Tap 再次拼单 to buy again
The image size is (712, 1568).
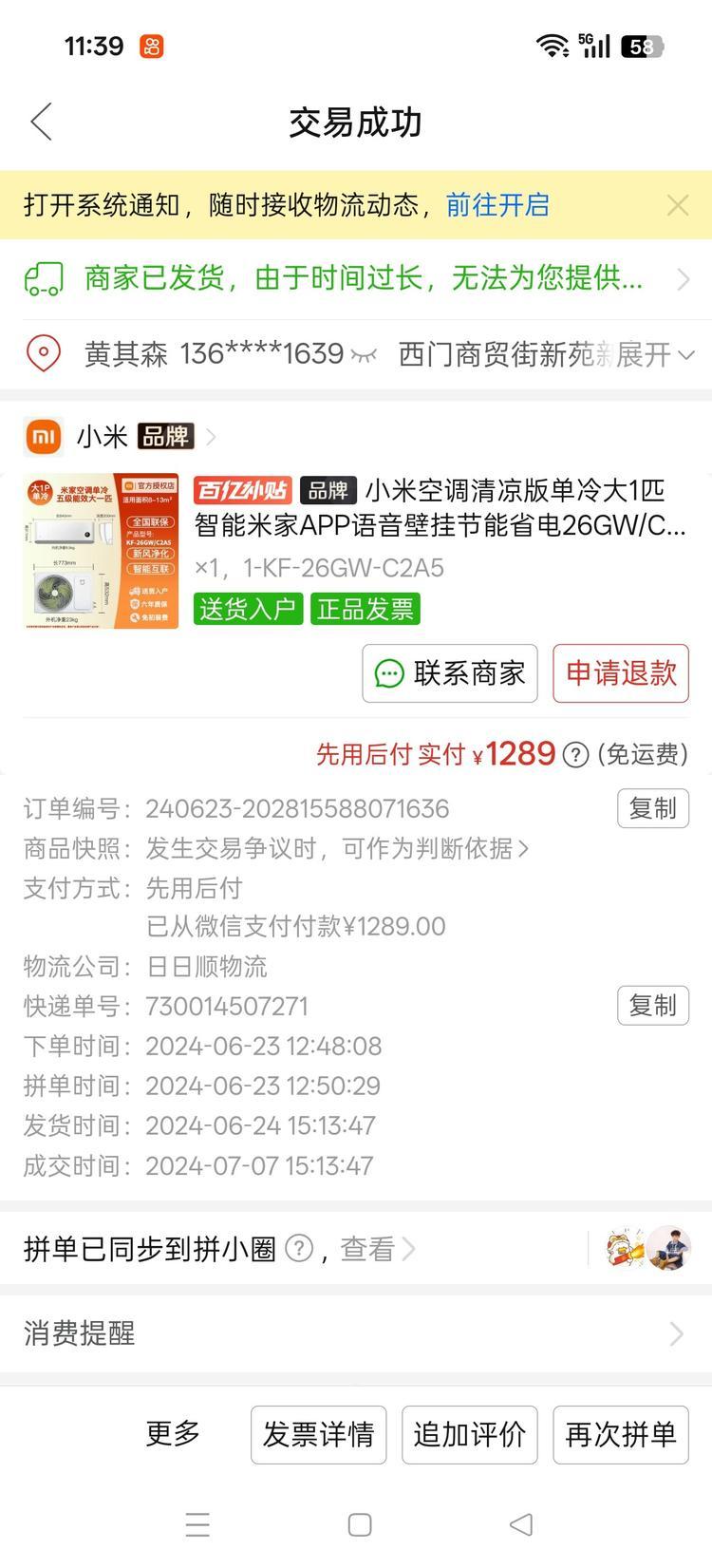point(621,1434)
